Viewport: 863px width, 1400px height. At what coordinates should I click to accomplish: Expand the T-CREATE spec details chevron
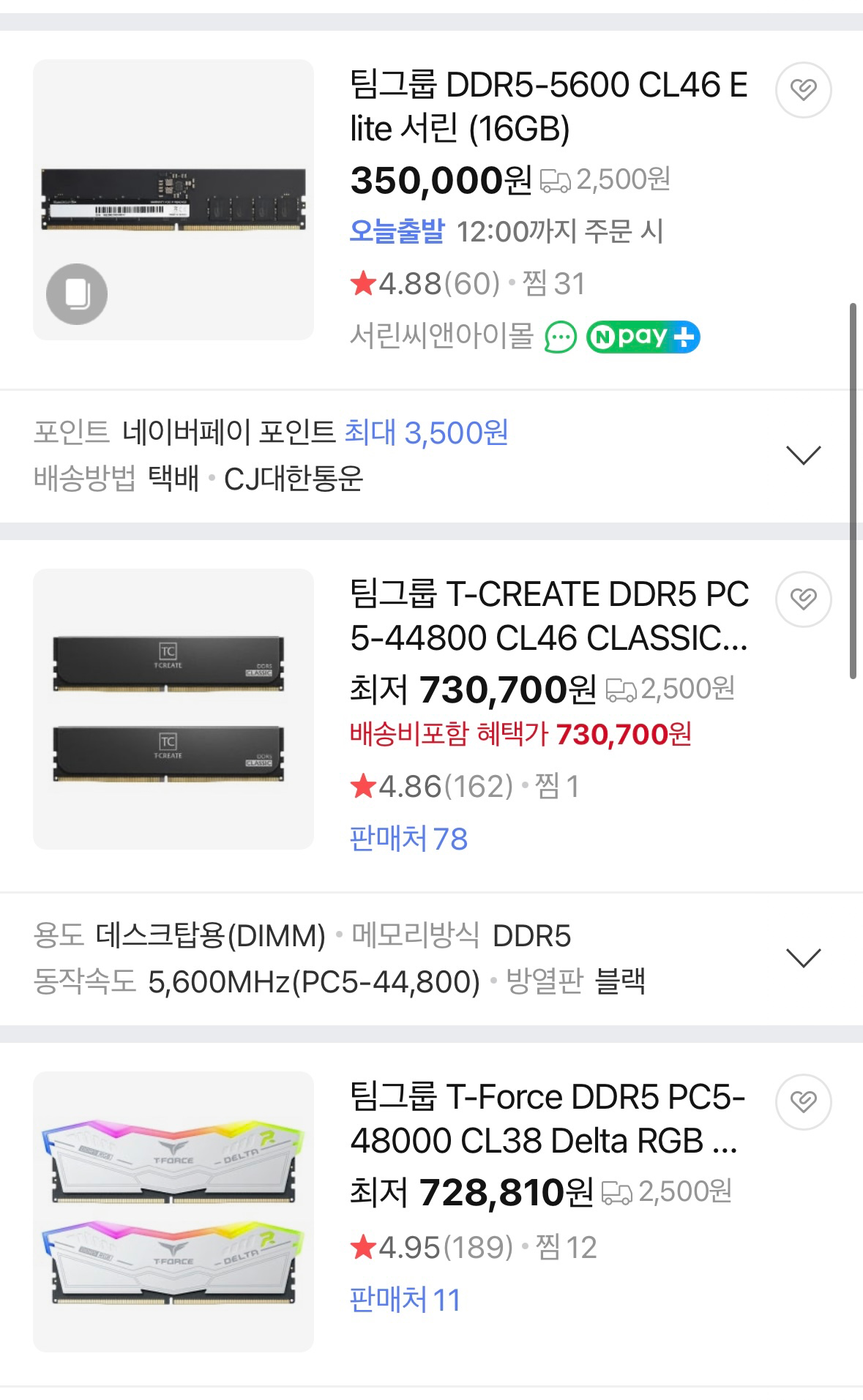tap(804, 957)
